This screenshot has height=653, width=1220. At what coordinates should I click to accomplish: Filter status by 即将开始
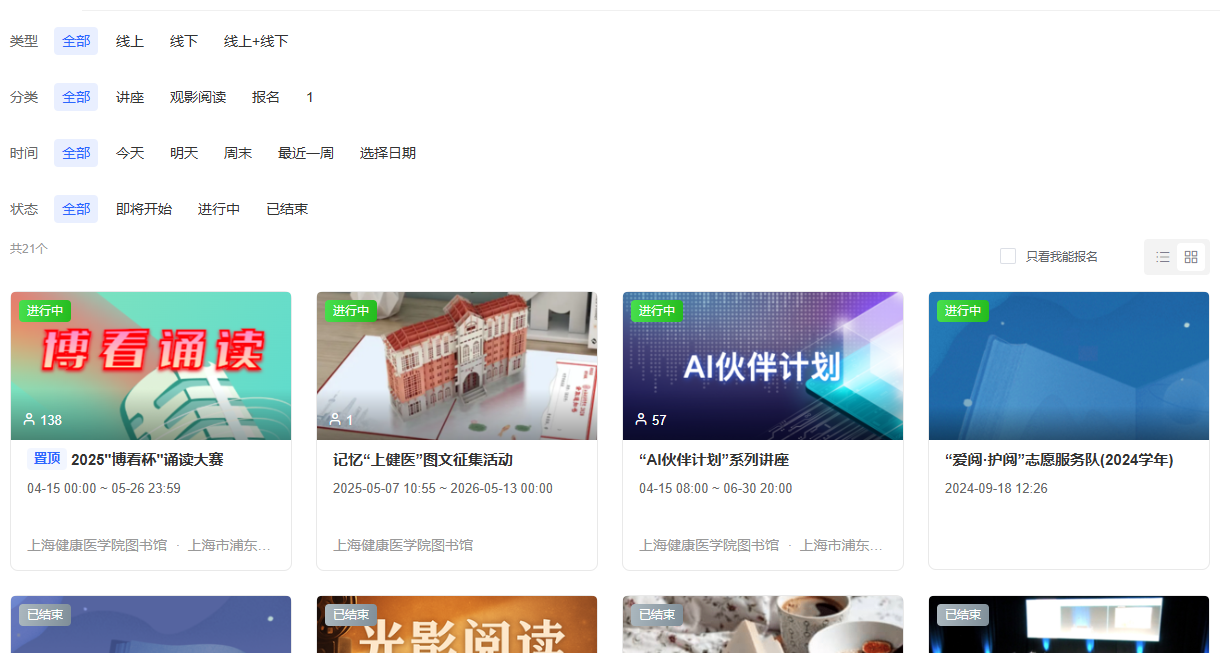click(144, 209)
